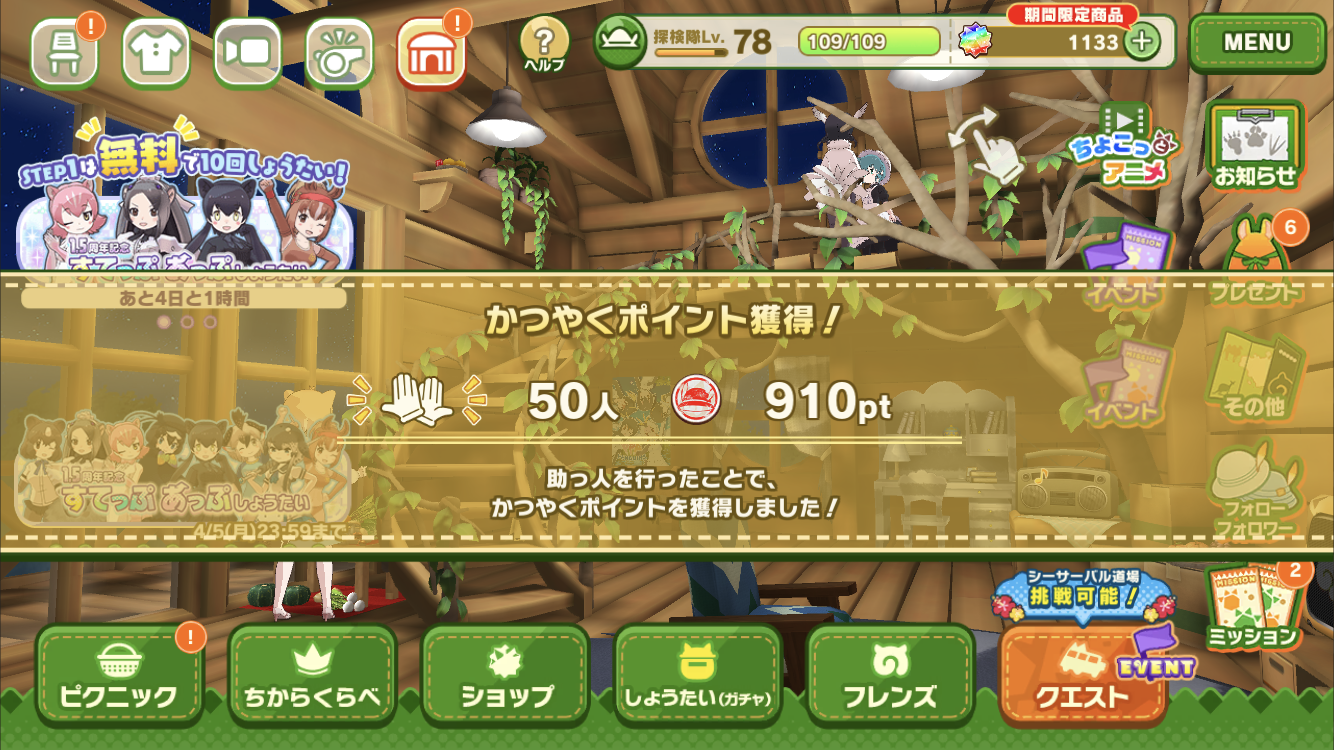Open the ヘルプ help button
The height and width of the screenshot is (750, 1334).
pos(544,46)
